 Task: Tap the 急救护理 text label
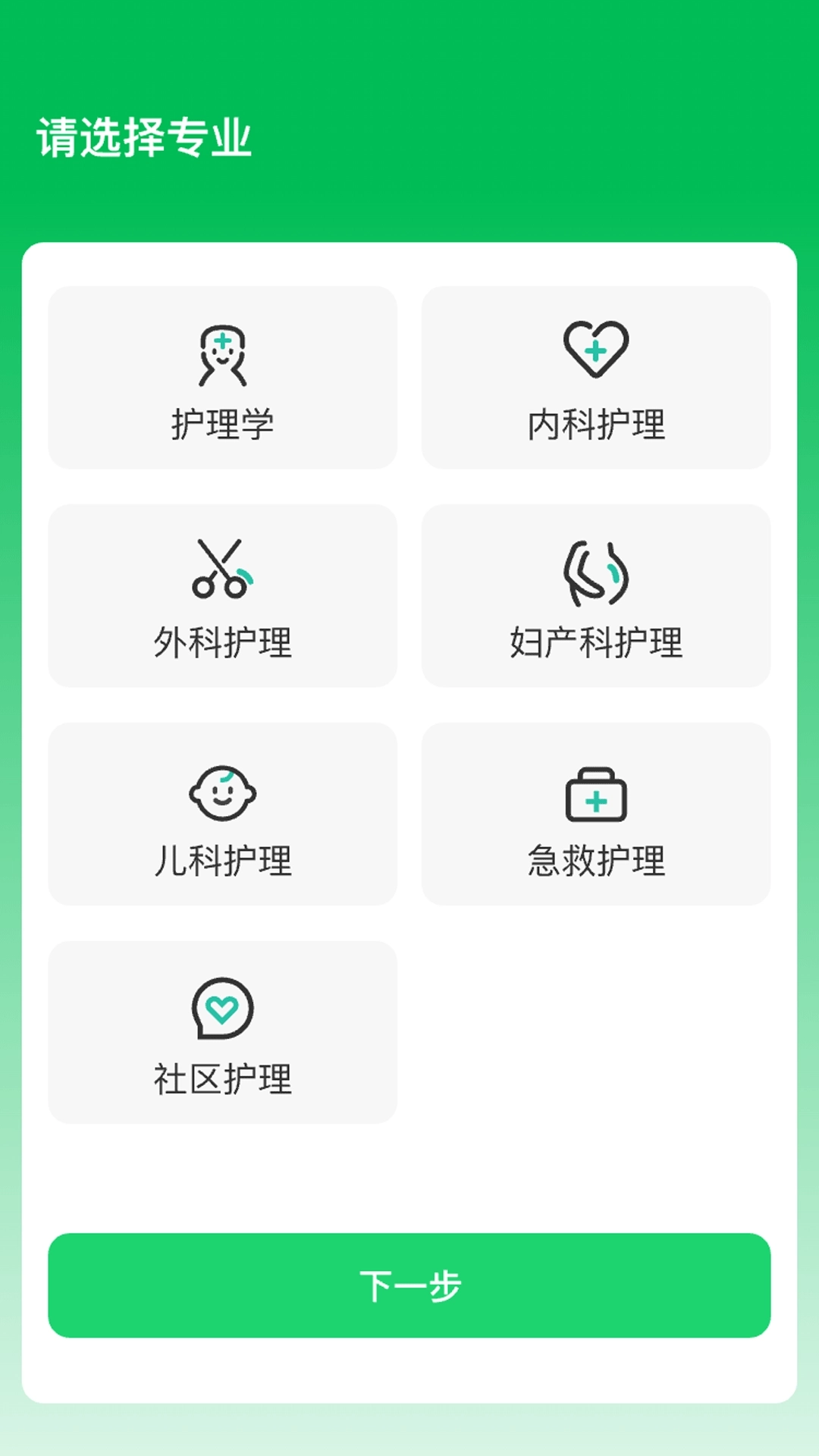(x=597, y=858)
